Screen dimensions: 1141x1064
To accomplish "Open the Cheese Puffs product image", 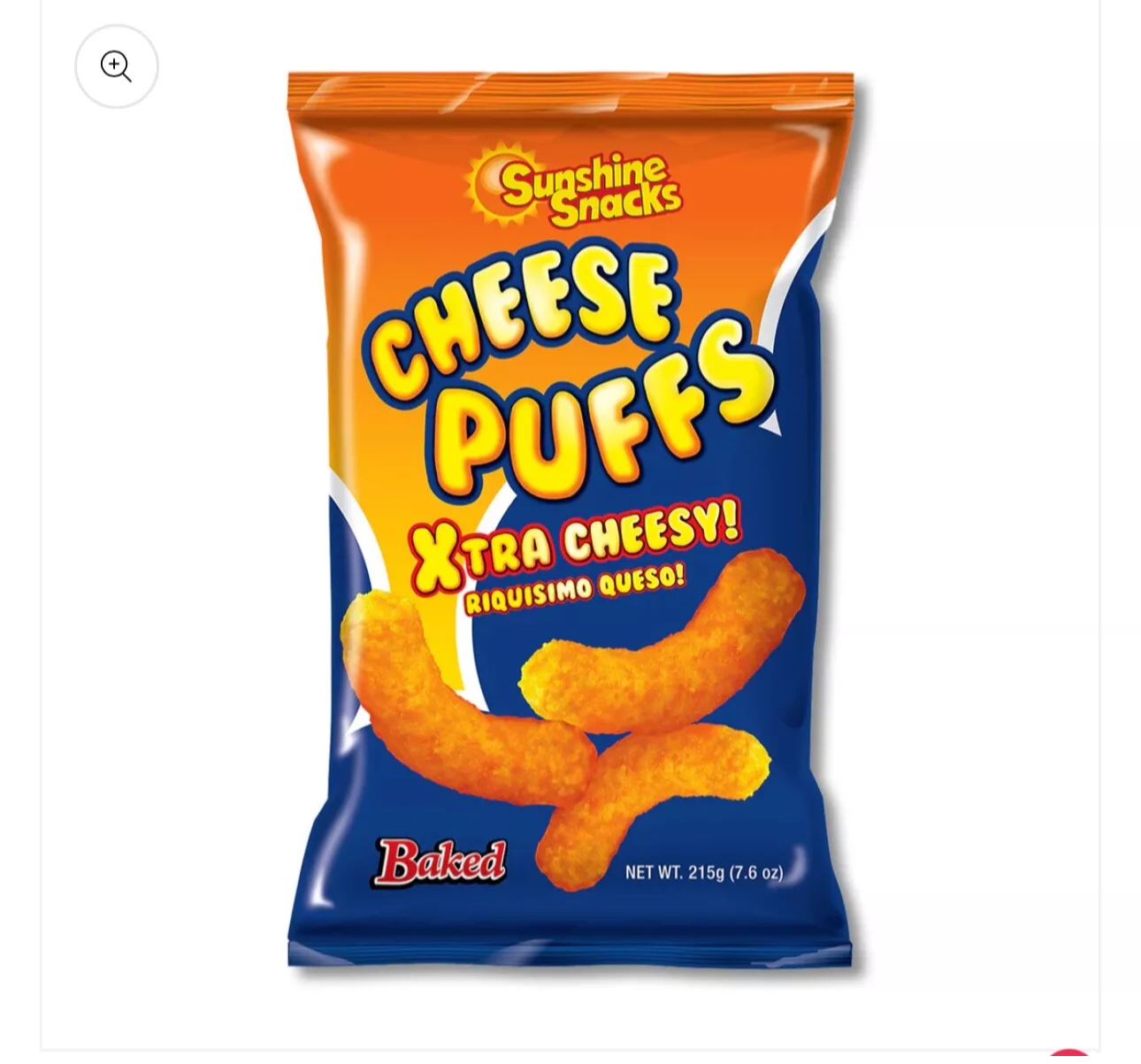I will coord(570,522).
